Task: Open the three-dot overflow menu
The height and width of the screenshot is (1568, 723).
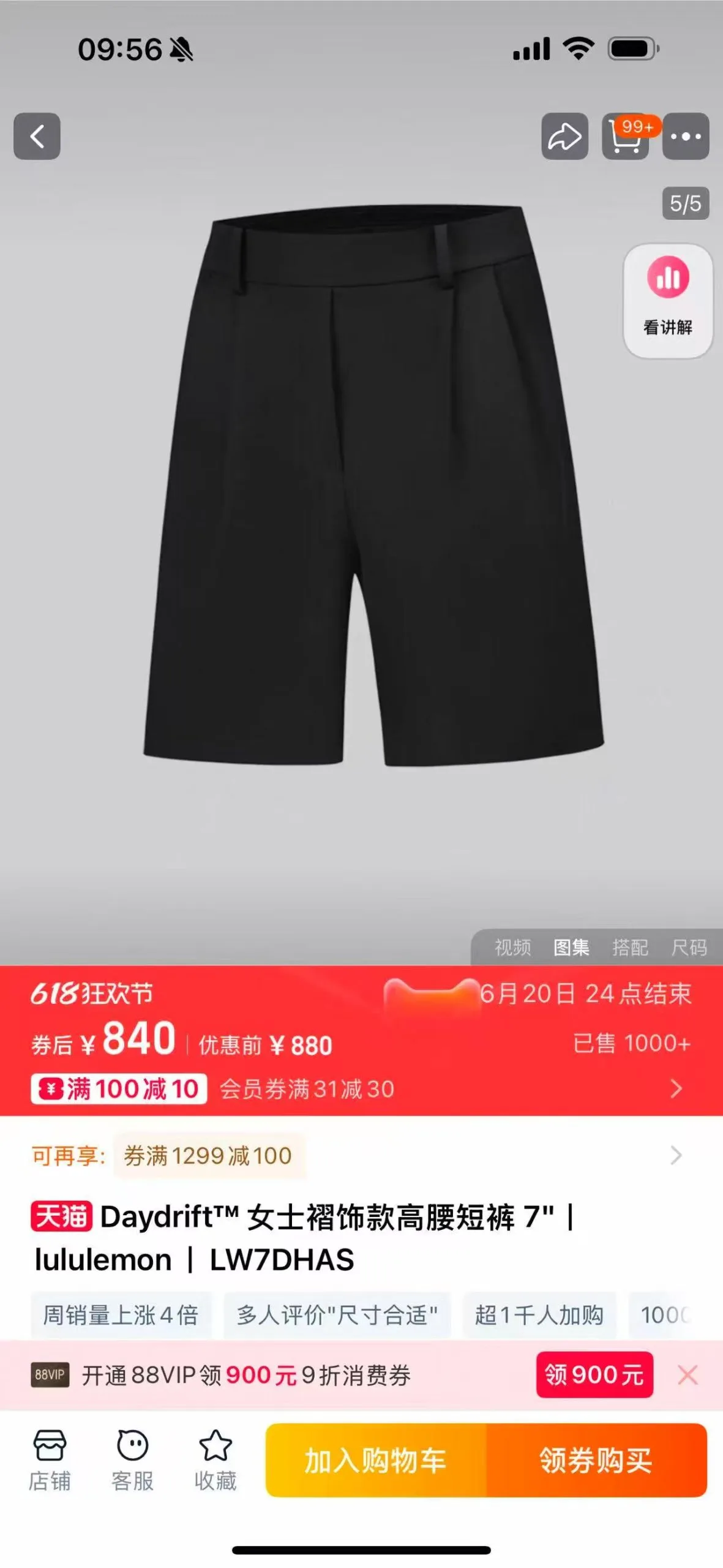Action: pos(686,136)
